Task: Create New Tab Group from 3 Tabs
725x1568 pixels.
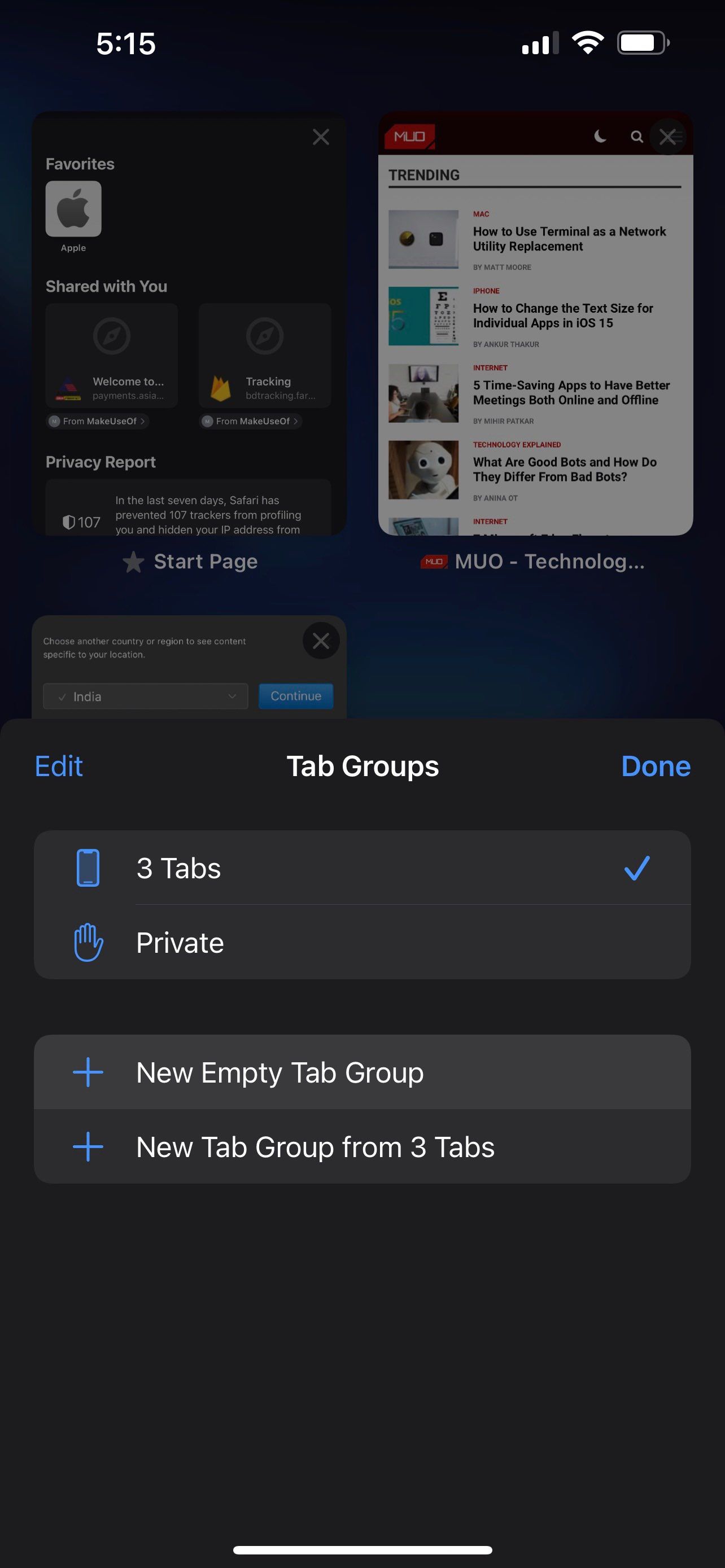Action: point(361,1147)
